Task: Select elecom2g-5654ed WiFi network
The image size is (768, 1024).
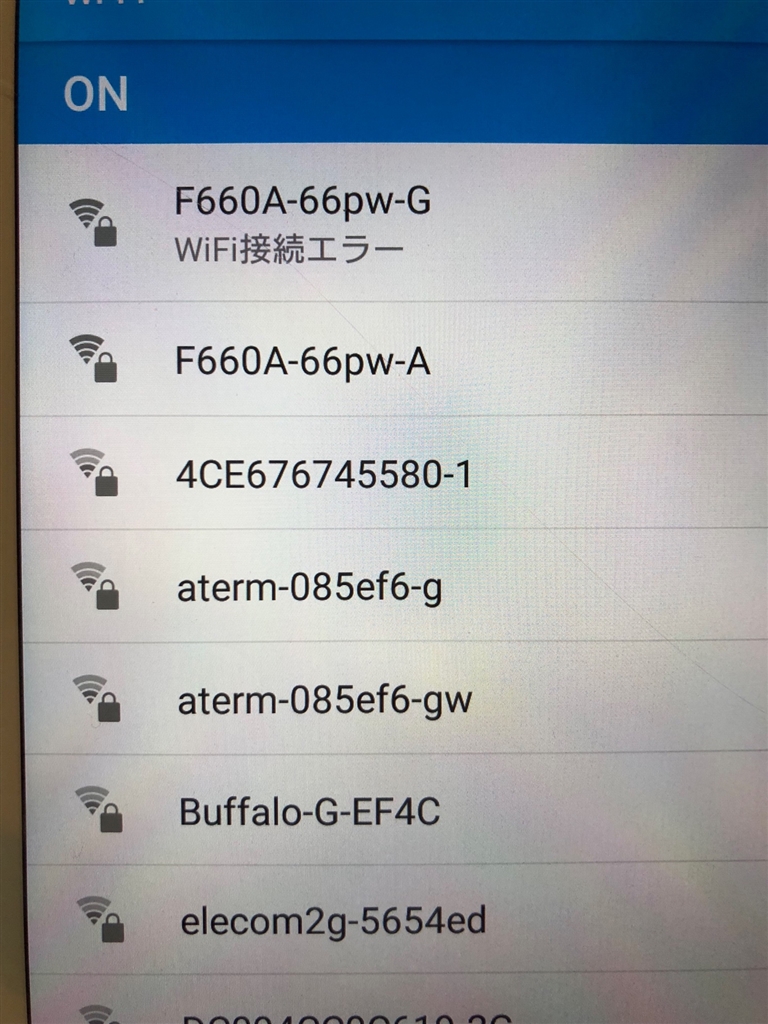Action: pyautogui.click(x=333, y=921)
